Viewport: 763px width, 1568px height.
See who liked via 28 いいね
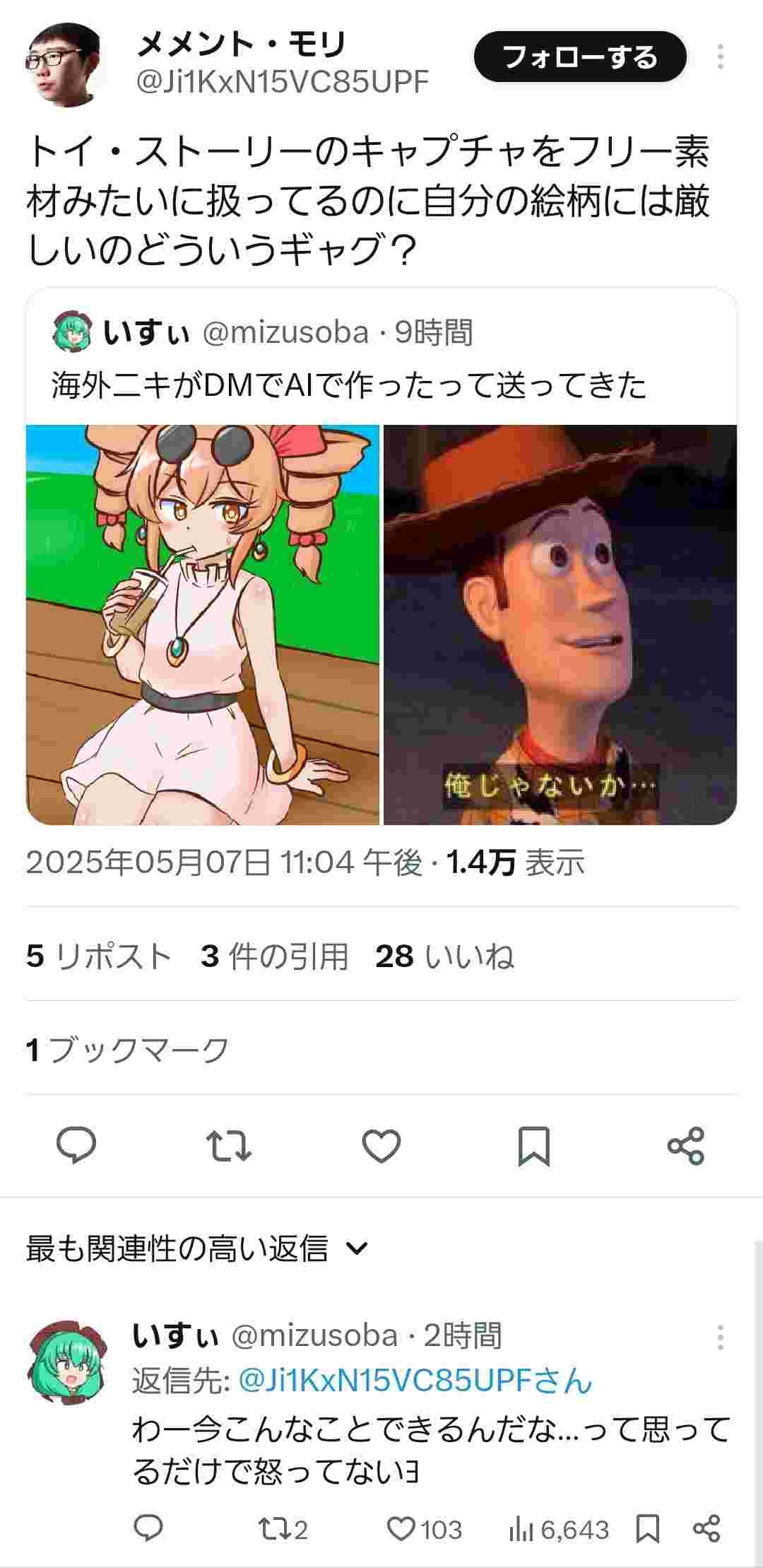(444, 956)
